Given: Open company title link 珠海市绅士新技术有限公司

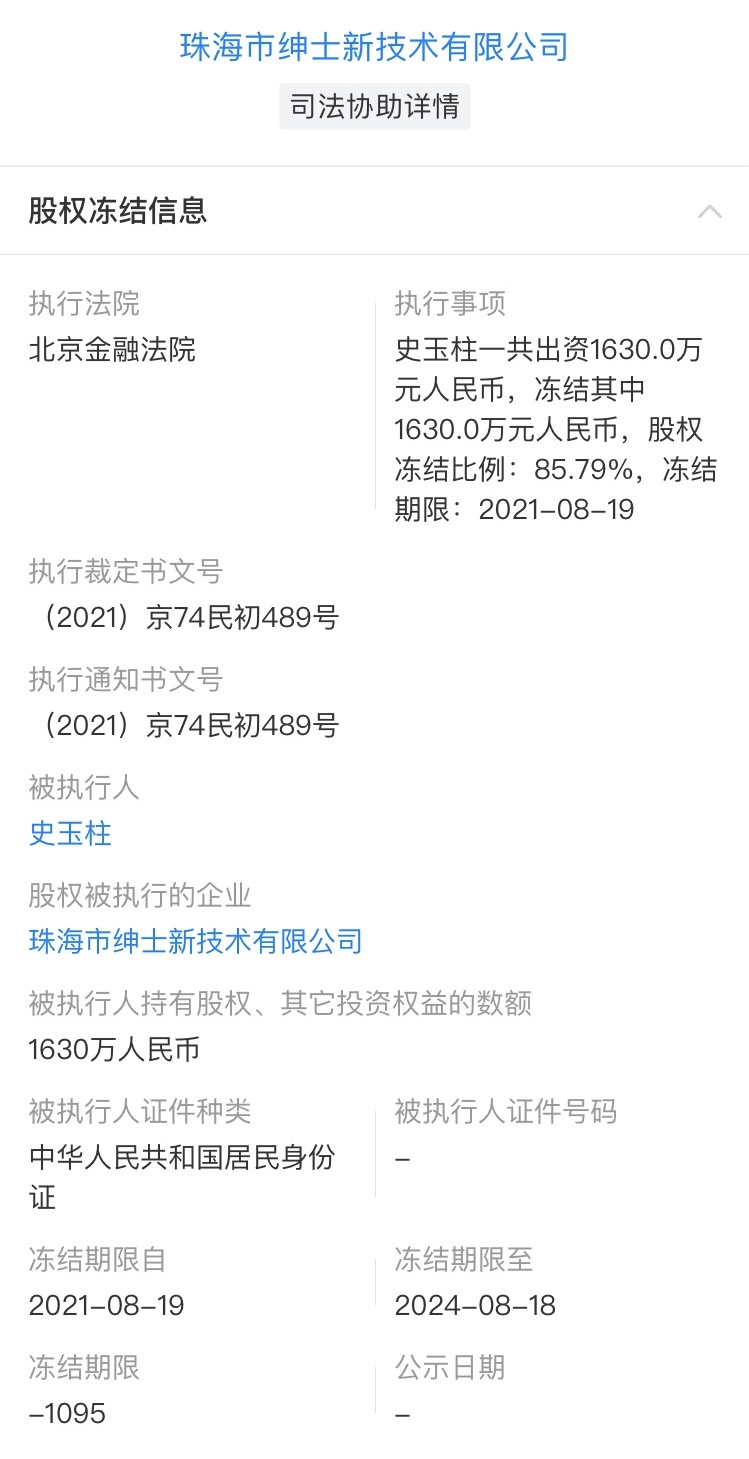Looking at the screenshot, I should tap(374, 47).
